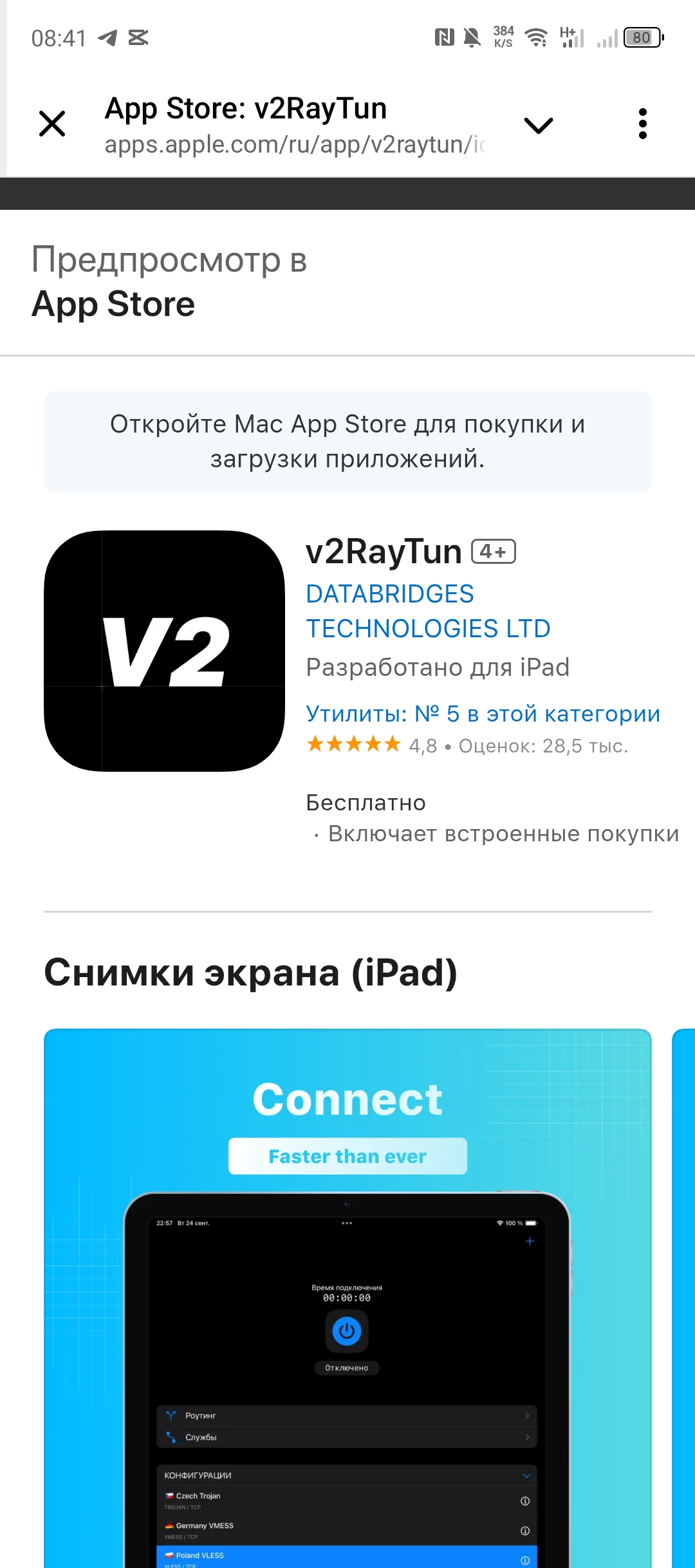Close the in-app browser tab

coord(52,124)
